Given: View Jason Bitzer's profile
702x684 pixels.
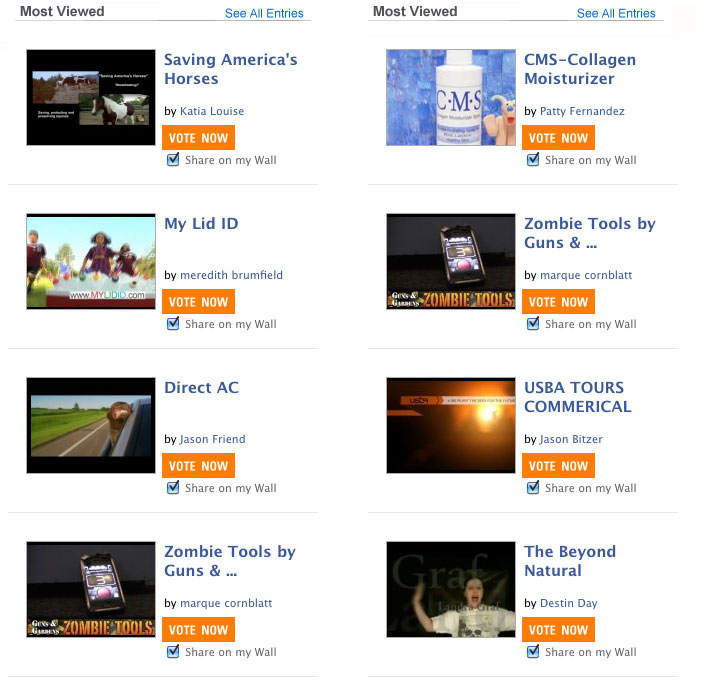Looking at the screenshot, I should click(571, 439).
